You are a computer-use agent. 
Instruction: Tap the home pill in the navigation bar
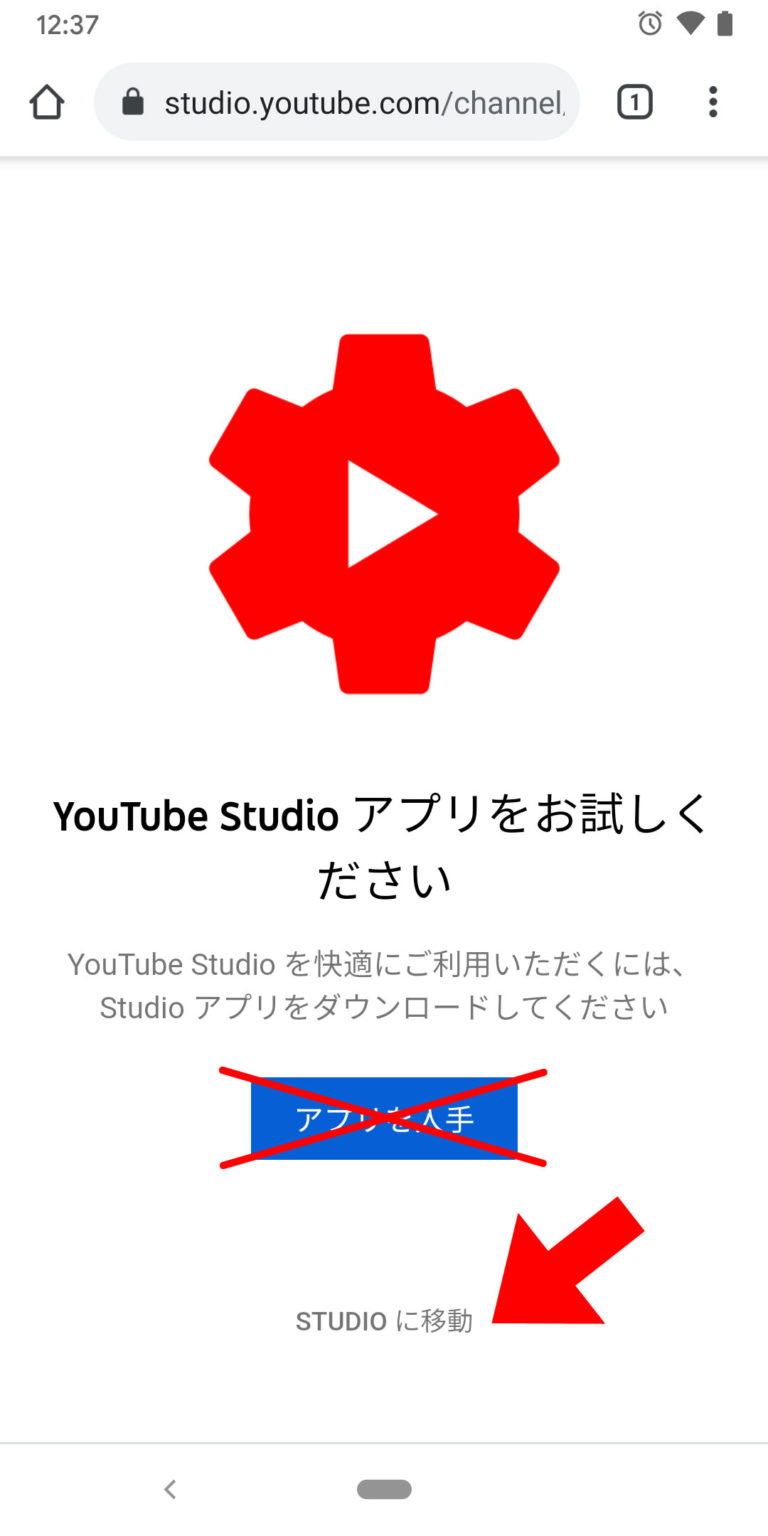pos(384,1489)
